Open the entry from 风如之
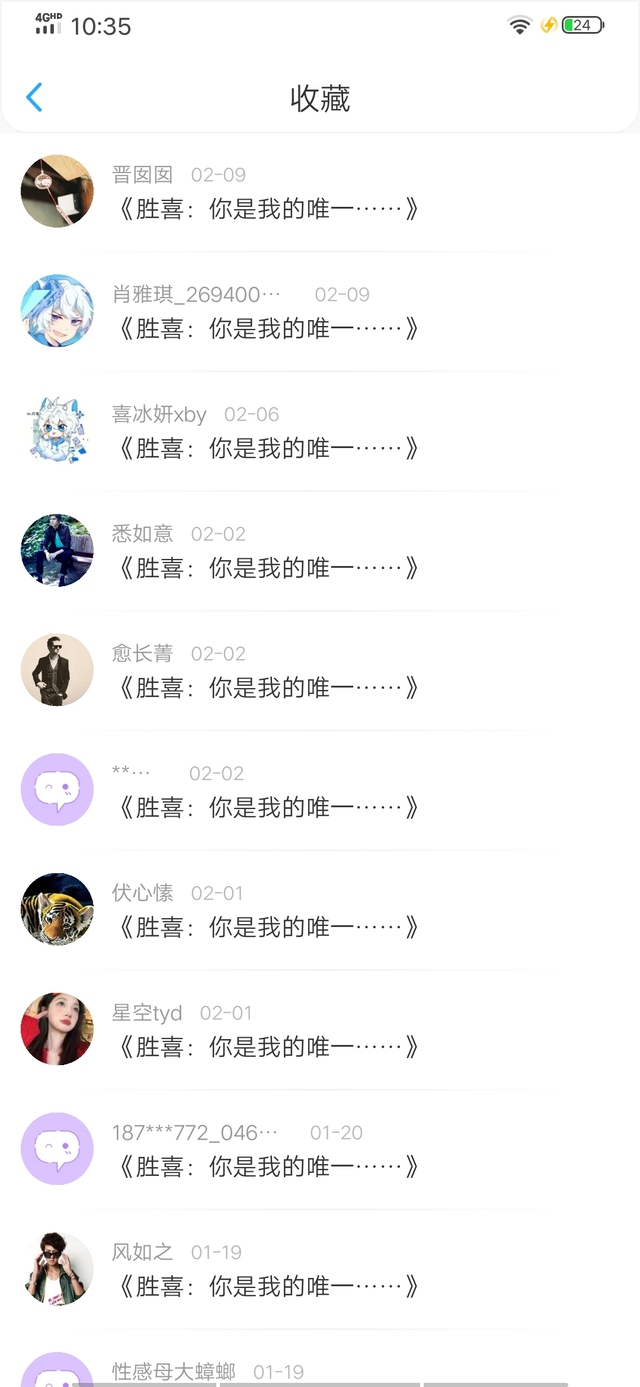The image size is (640, 1387). pos(267,1286)
